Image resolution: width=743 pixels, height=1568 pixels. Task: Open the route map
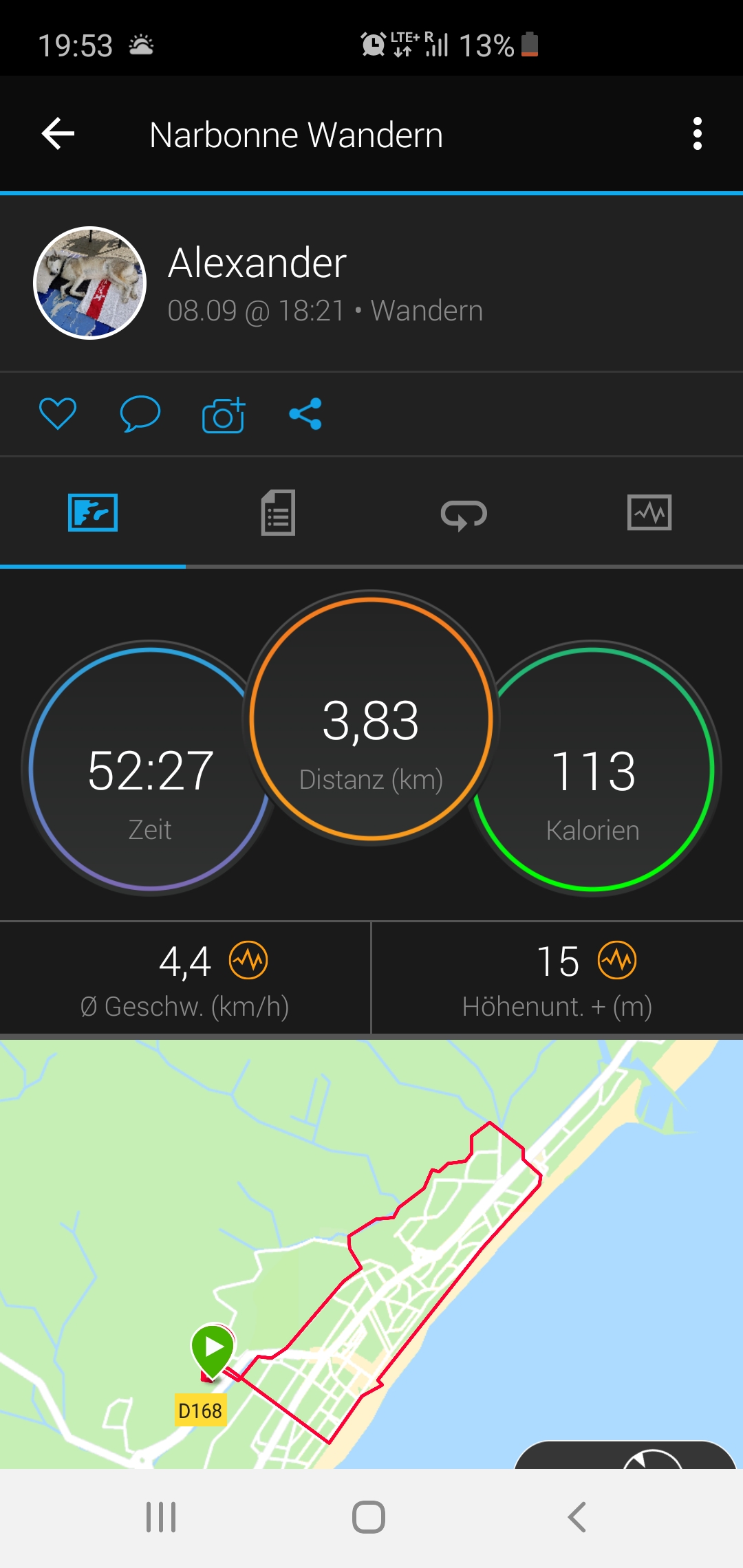pyautogui.click(x=371, y=1252)
